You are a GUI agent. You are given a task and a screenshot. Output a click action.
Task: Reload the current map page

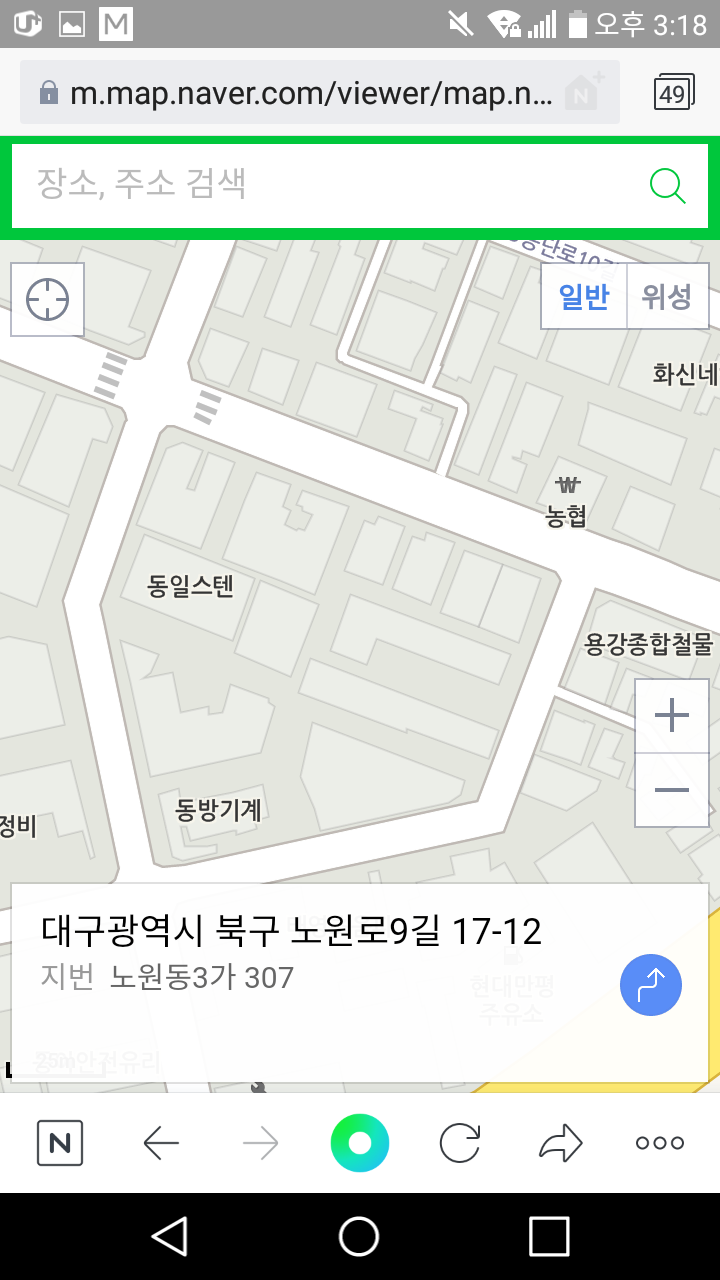coord(460,1143)
